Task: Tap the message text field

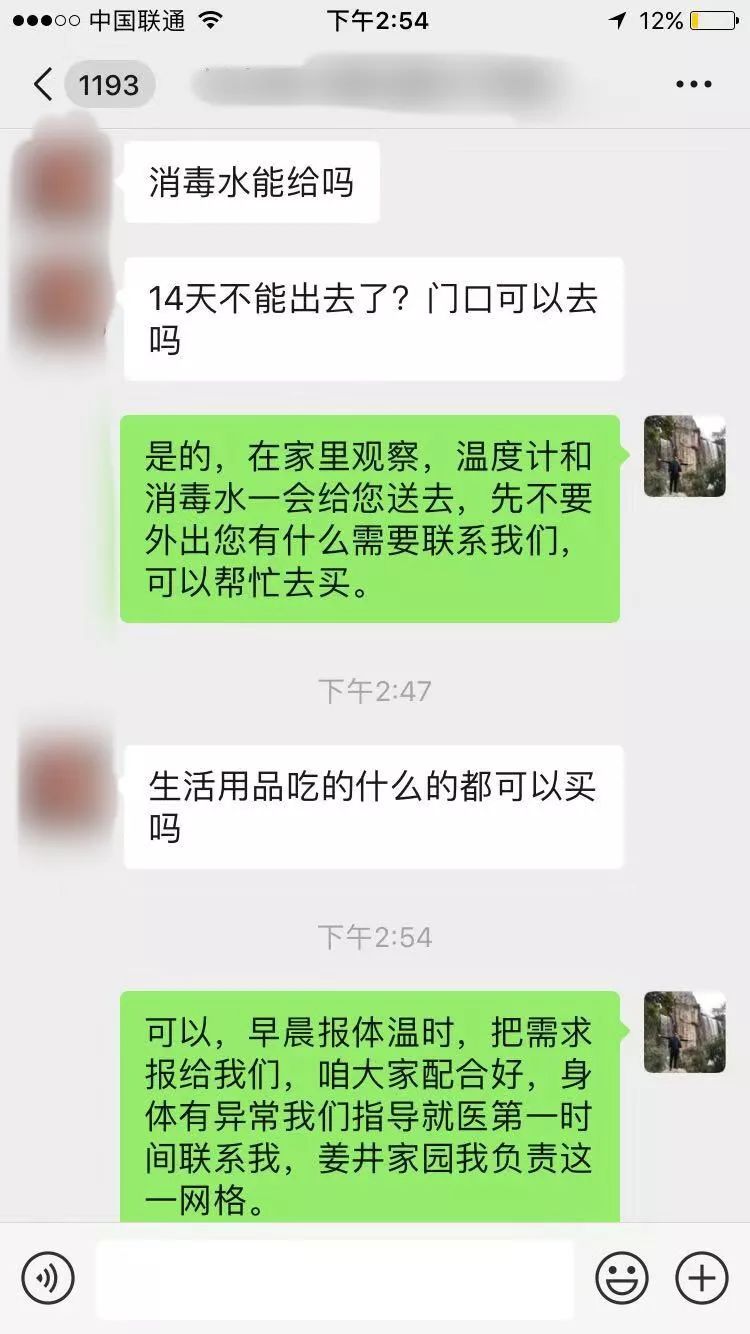Action: [335, 1277]
